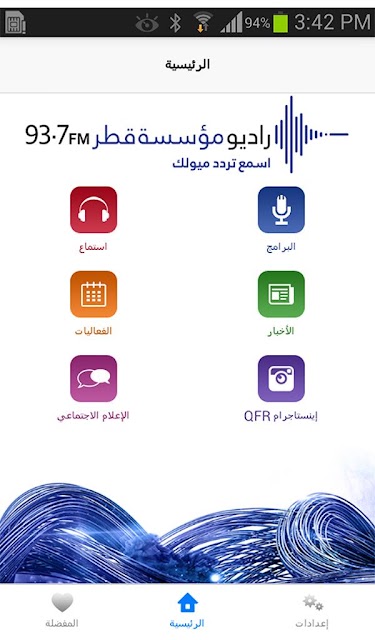Switch to the Favorites heart tab

point(62,611)
